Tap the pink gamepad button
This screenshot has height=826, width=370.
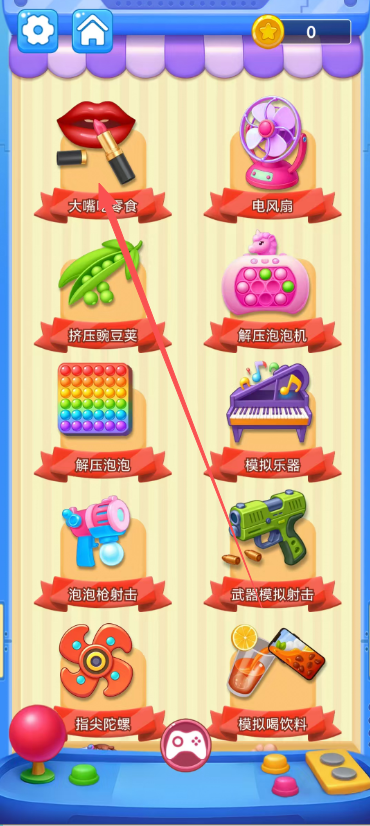[x=186, y=745]
